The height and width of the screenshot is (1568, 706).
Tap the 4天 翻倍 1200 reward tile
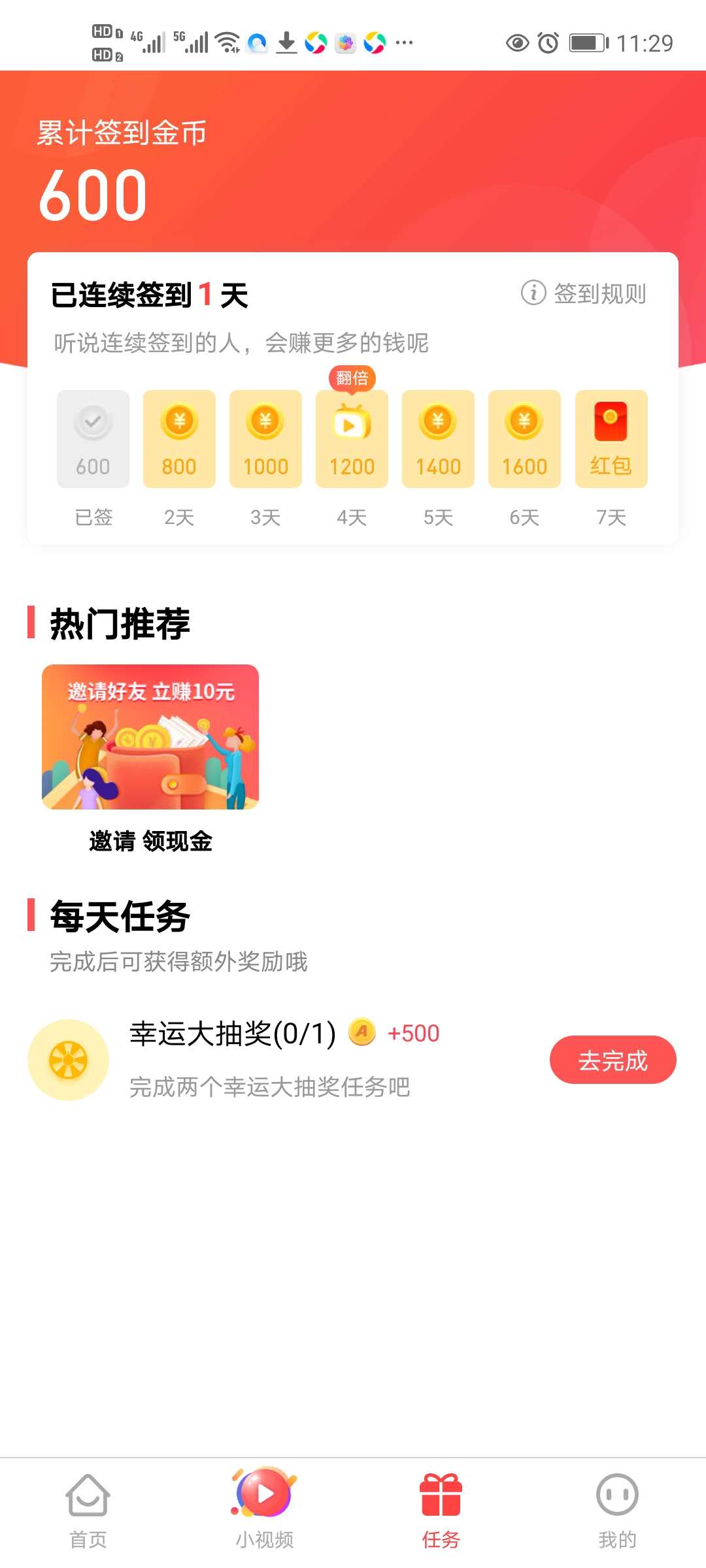[x=352, y=439]
